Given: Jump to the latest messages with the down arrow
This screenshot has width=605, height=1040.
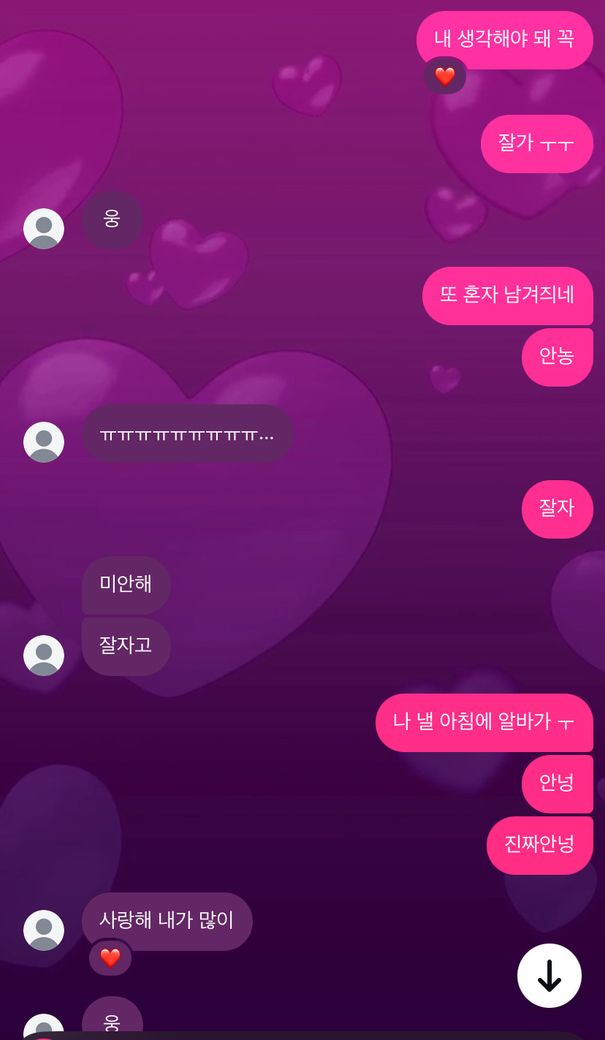Looking at the screenshot, I should 549,976.
